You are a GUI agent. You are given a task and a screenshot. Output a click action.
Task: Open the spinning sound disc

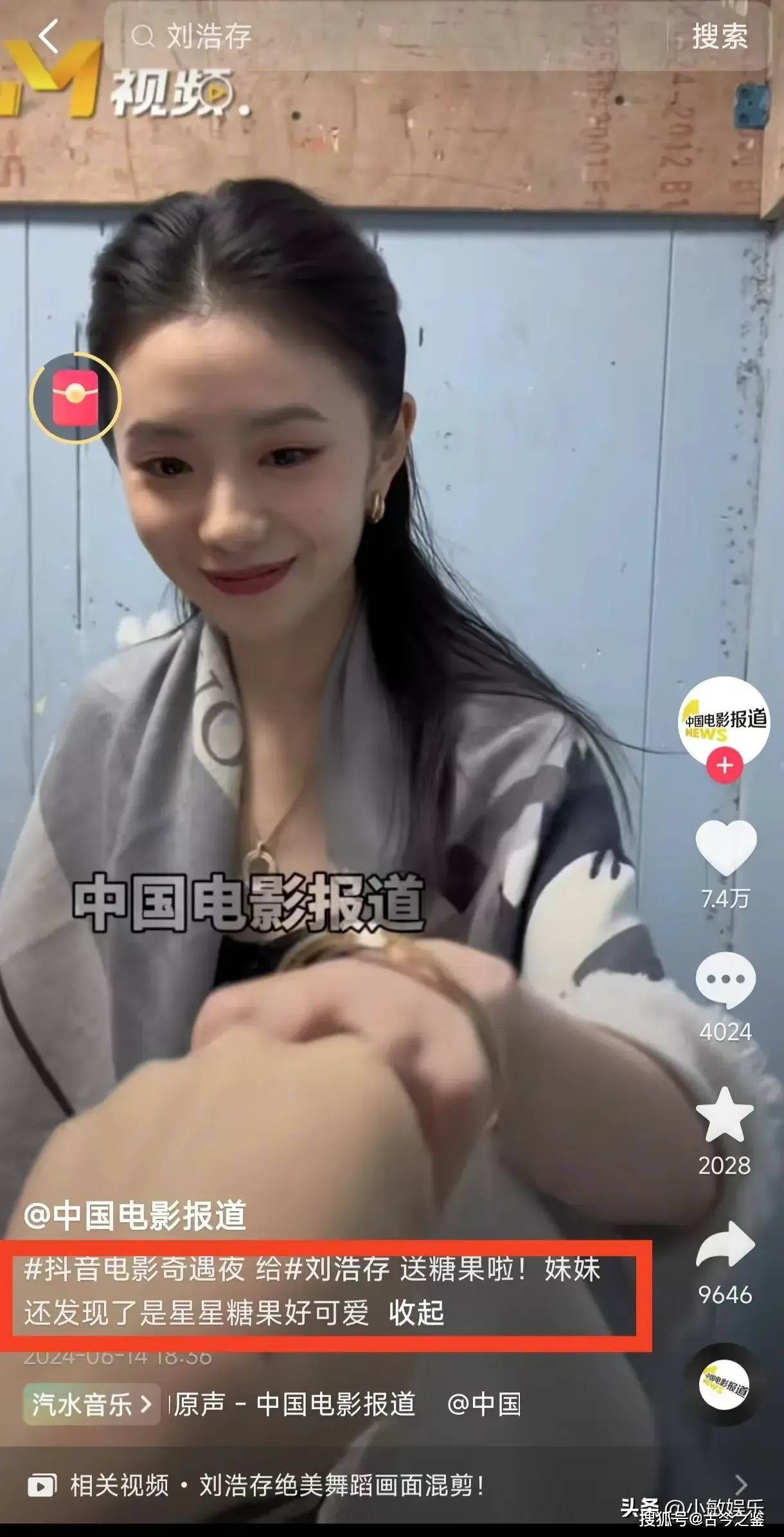[x=724, y=1386]
